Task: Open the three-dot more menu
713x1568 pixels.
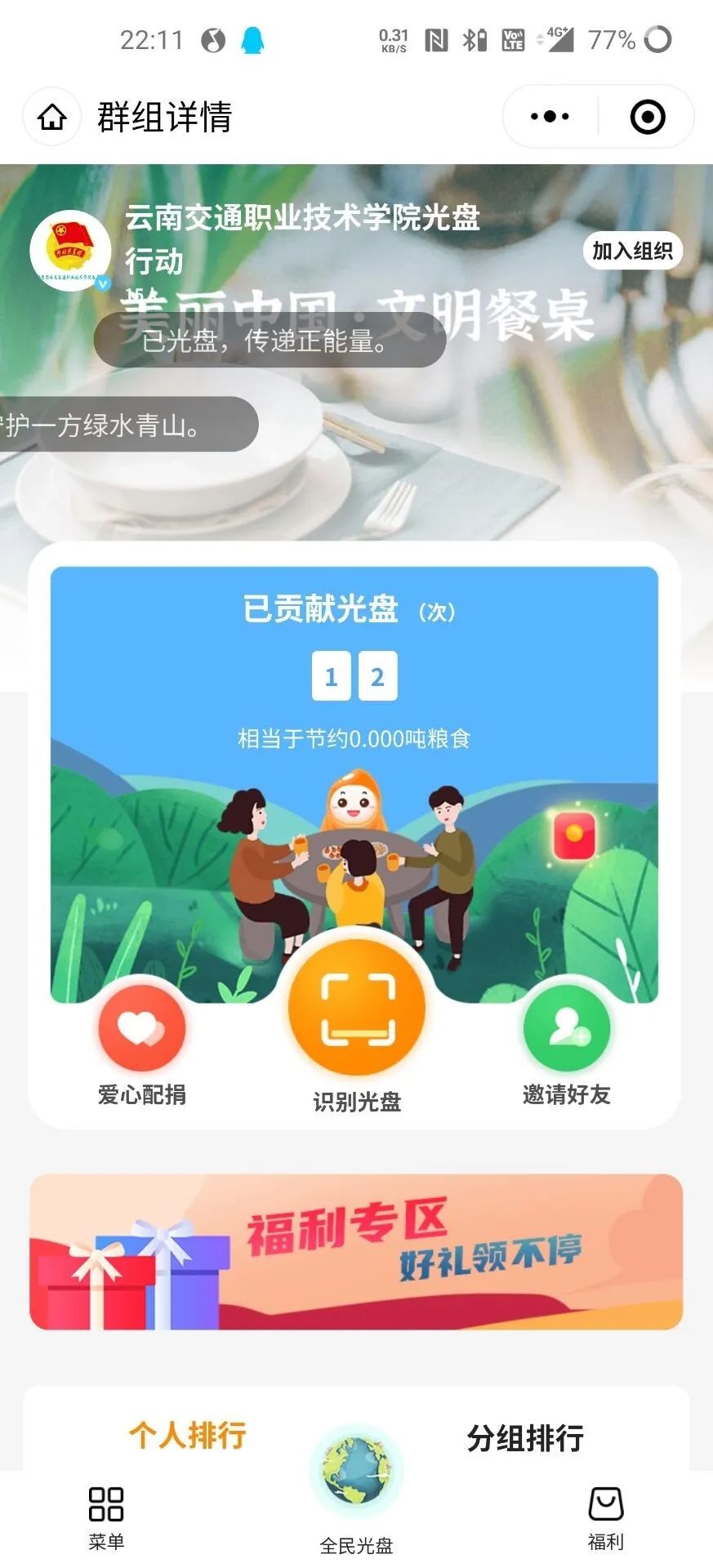Action: (550, 117)
